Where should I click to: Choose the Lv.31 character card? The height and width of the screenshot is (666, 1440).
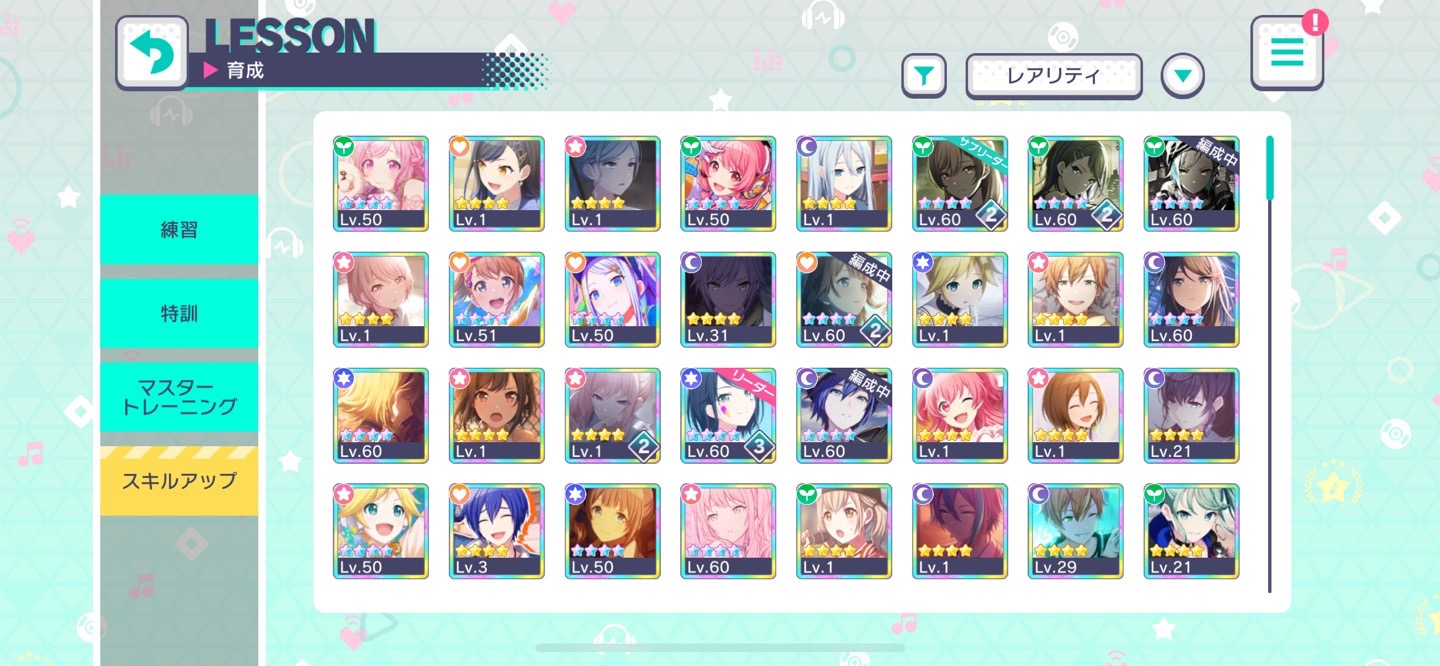point(728,299)
